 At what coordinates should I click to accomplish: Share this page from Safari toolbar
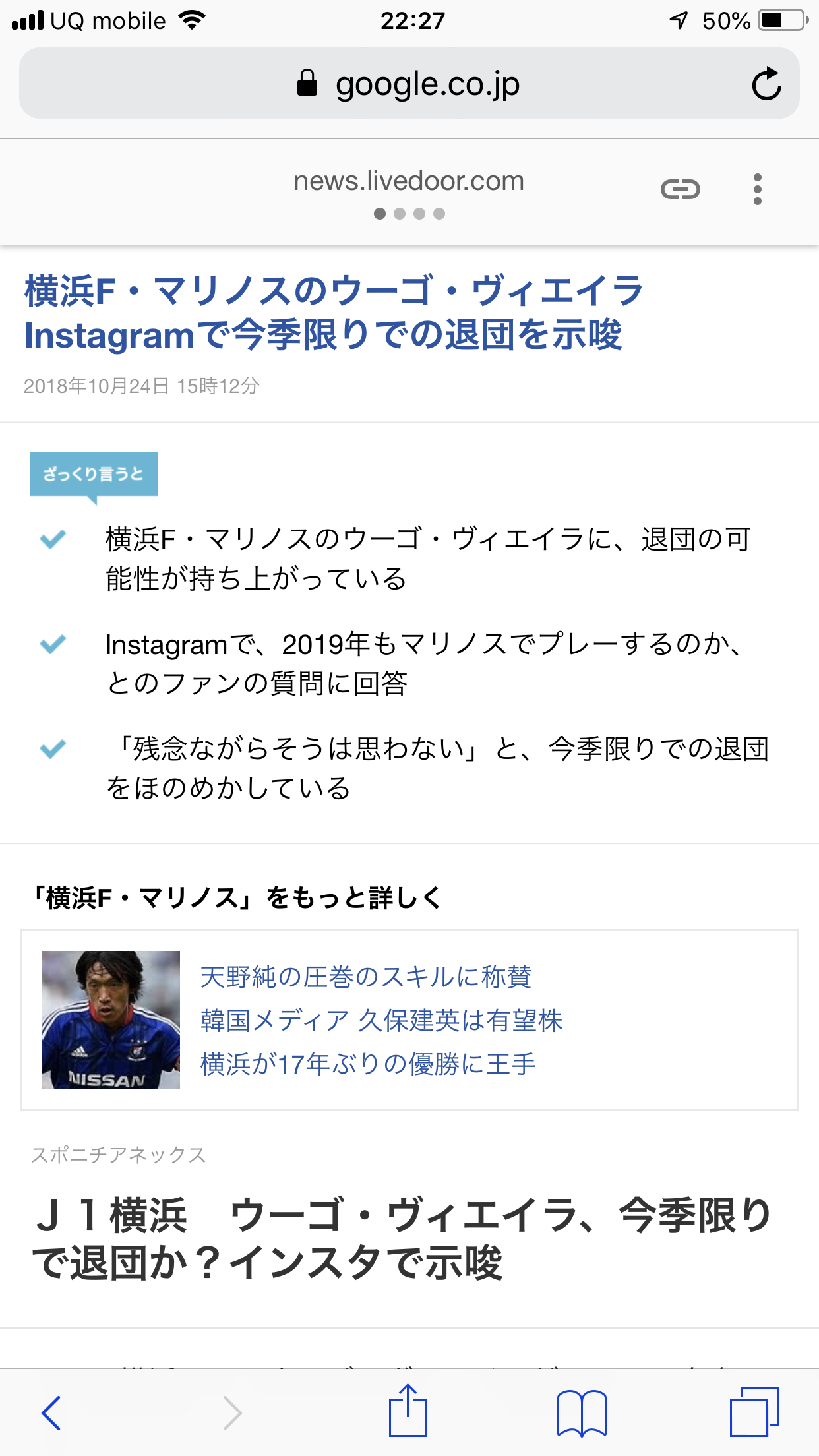pyautogui.click(x=408, y=1411)
